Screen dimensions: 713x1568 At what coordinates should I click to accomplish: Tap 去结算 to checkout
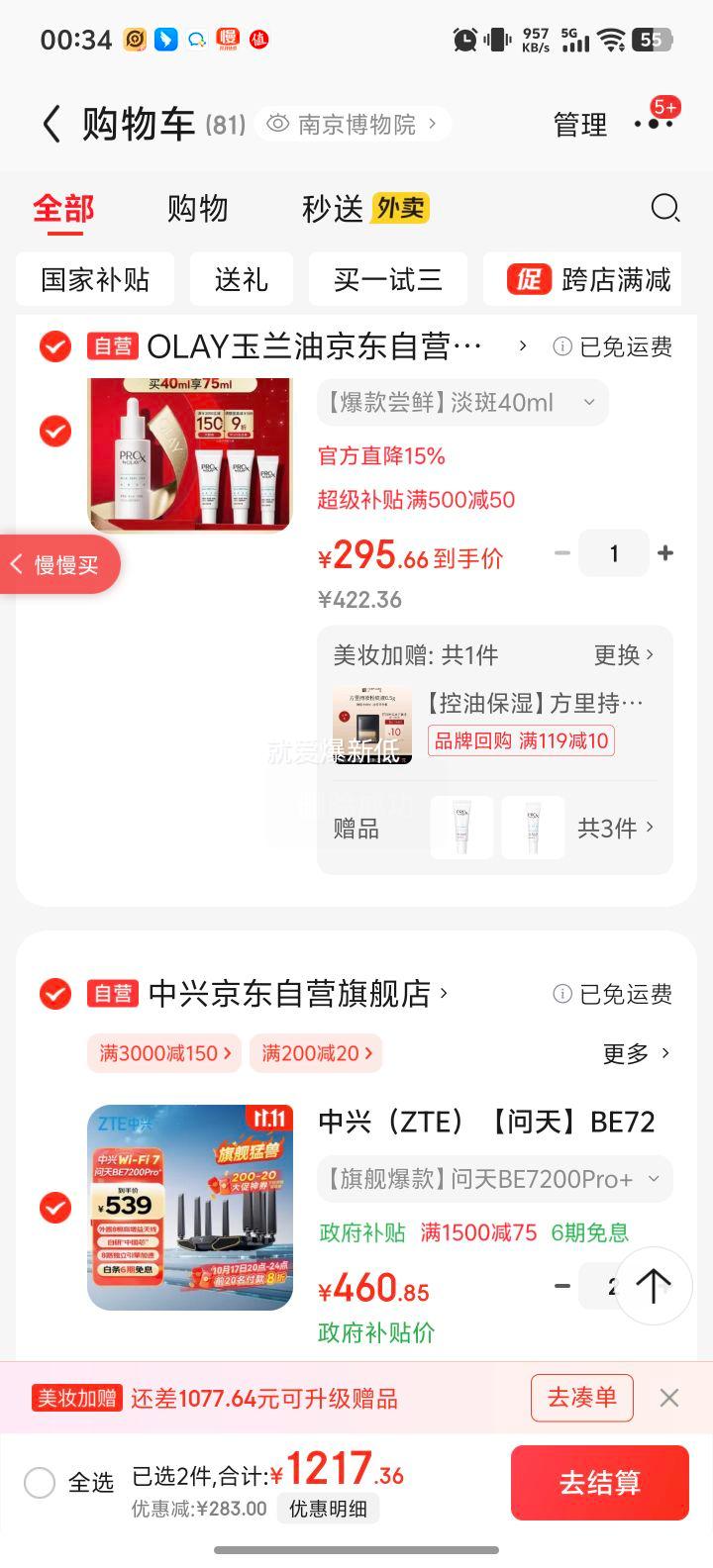coord(599,1483)
